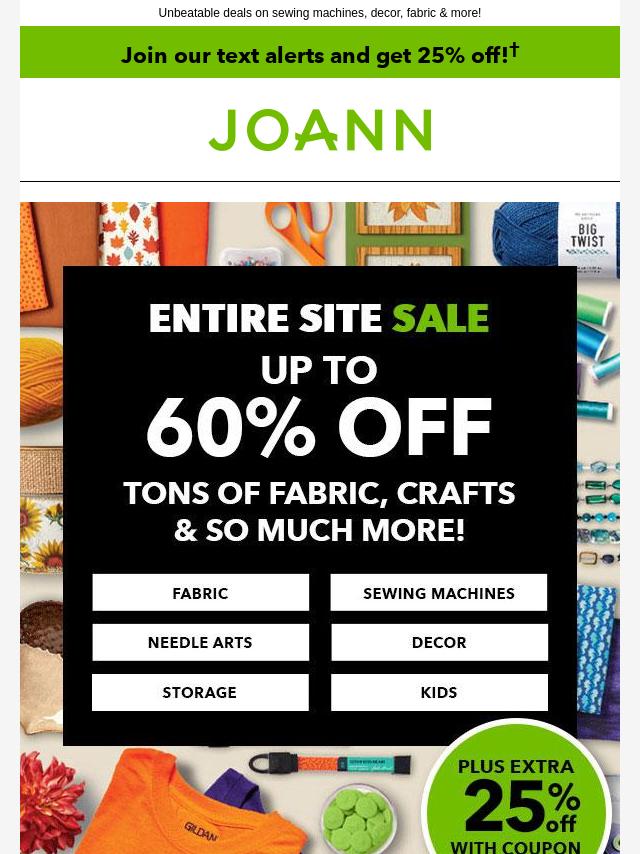Viewport: 640px width, 854px height.
Task: Tap the extra 25% off coupon badge
Action: click(516, 800)
